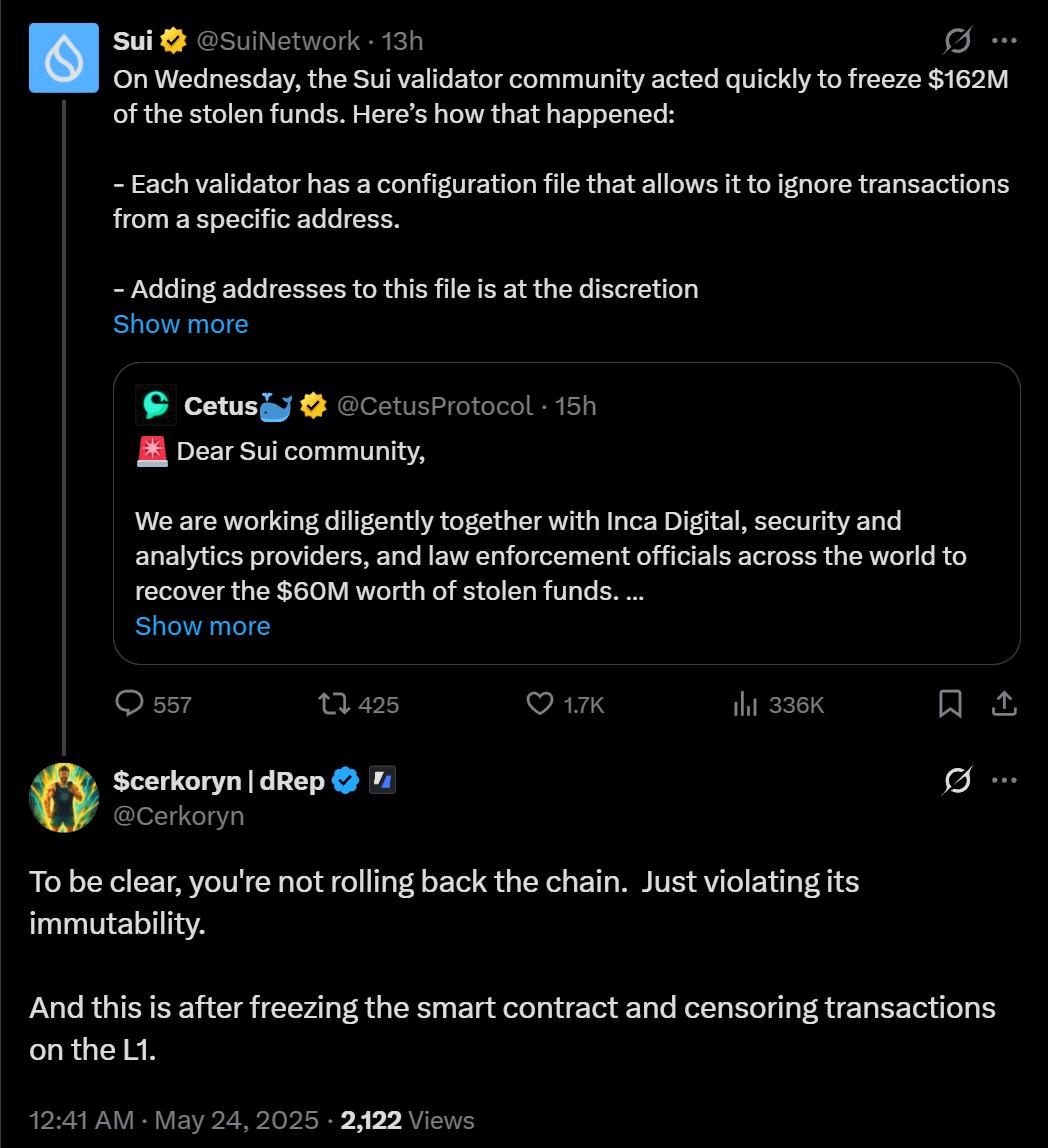1048x1148 pixels.
Task: Open the affiliate badge next to $cerkoryn's name
Action: point(382,780)
